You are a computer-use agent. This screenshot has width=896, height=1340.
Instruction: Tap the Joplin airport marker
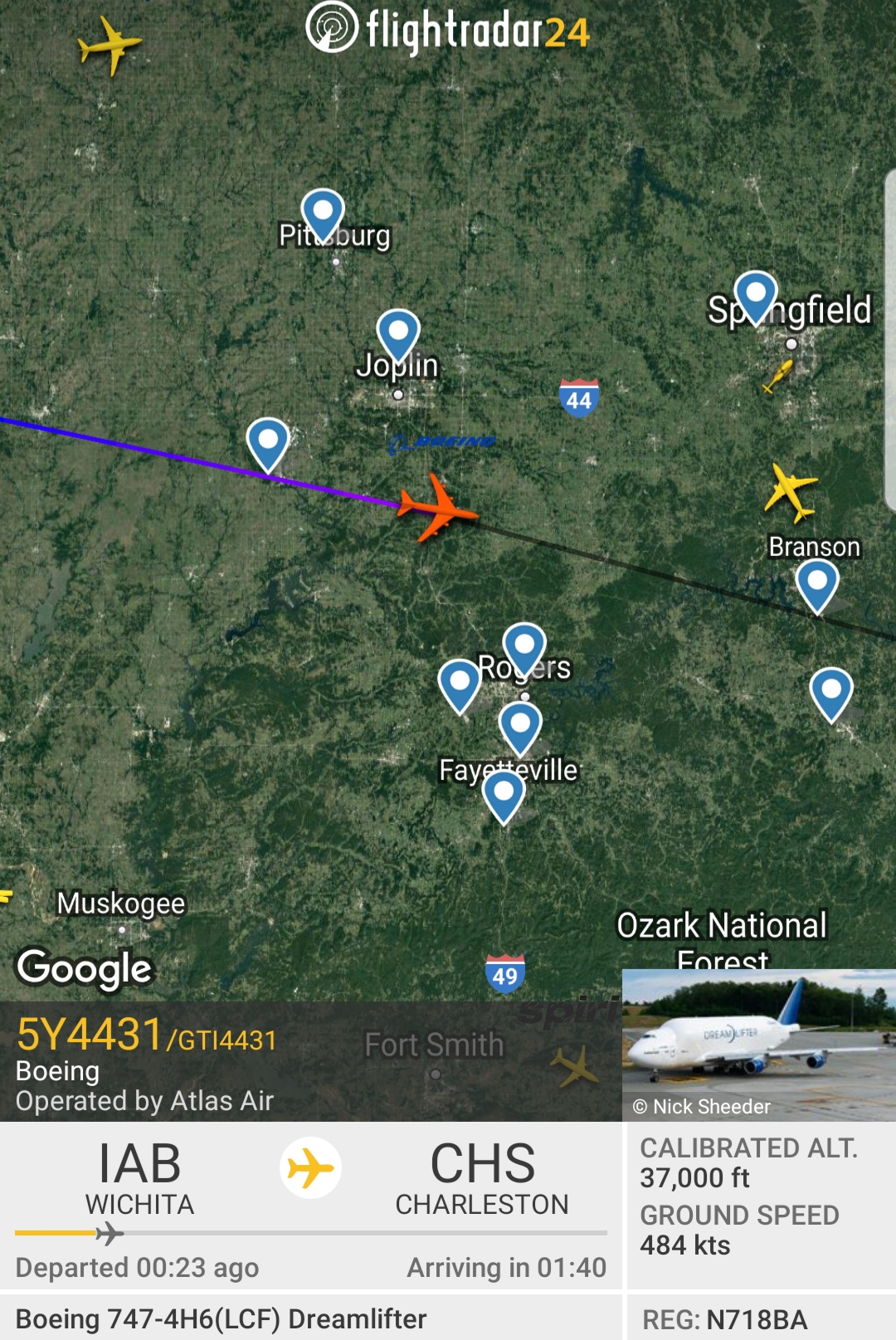[x=398, y=334]
